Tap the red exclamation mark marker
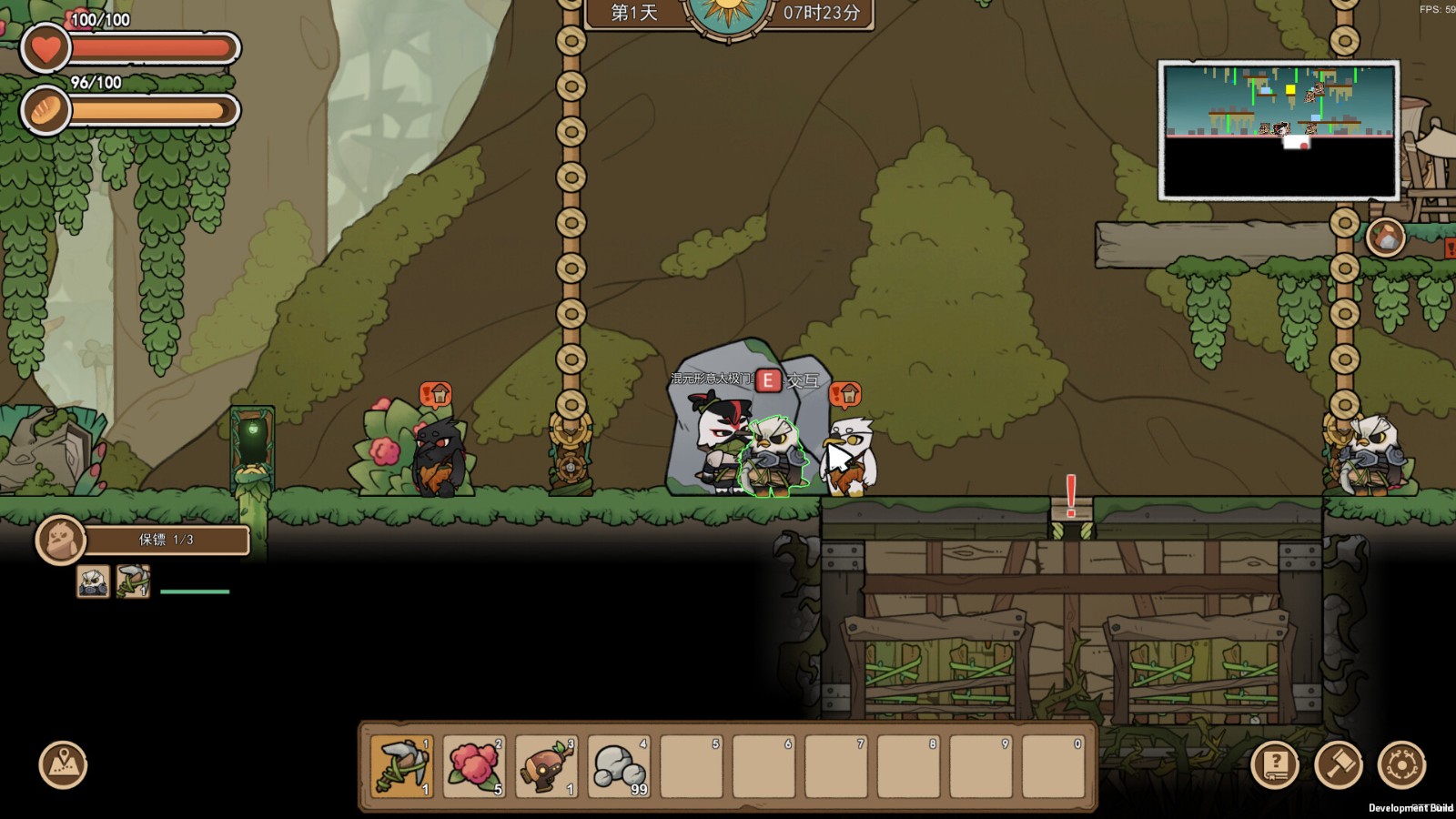Viewport: 1456px width, 819px height. (x=1071, y=496)
